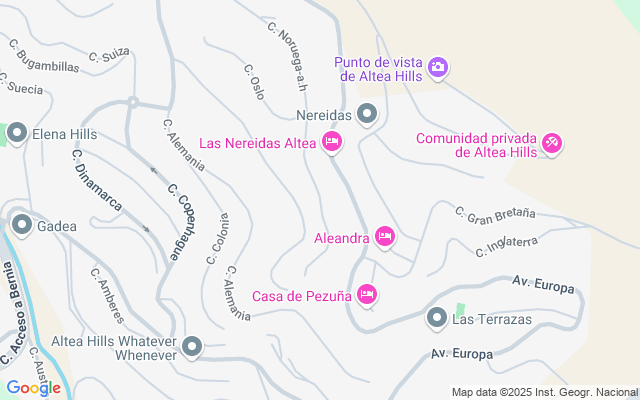Viewport: 640px width, 400px height.
Task: Open the Gadea place marker
Action: [x=21, y=226]
